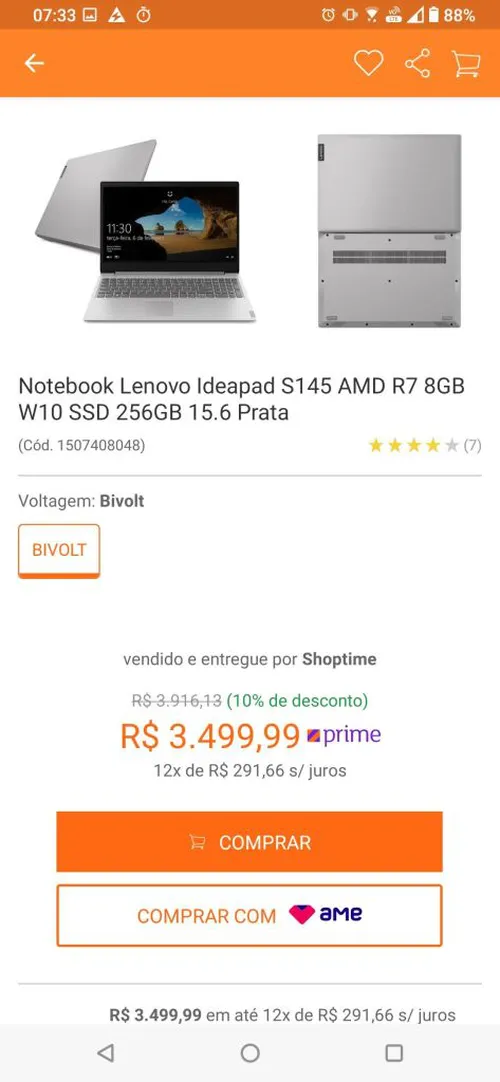Tap the orange COMPRAR button
Image resolution: width=500 pixels, height=1082 pixels.
click(250, 842)
